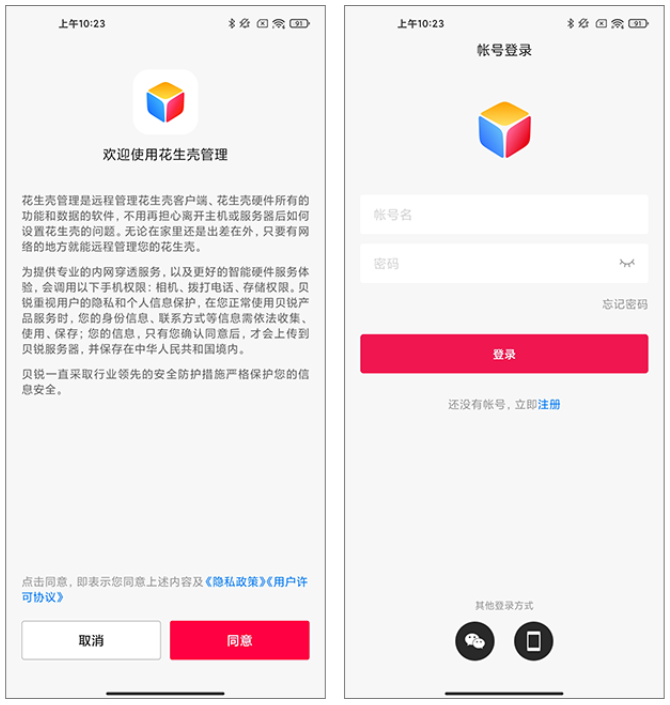
Task: Focus the 密码 input field
Action: (x=485, y=264)
